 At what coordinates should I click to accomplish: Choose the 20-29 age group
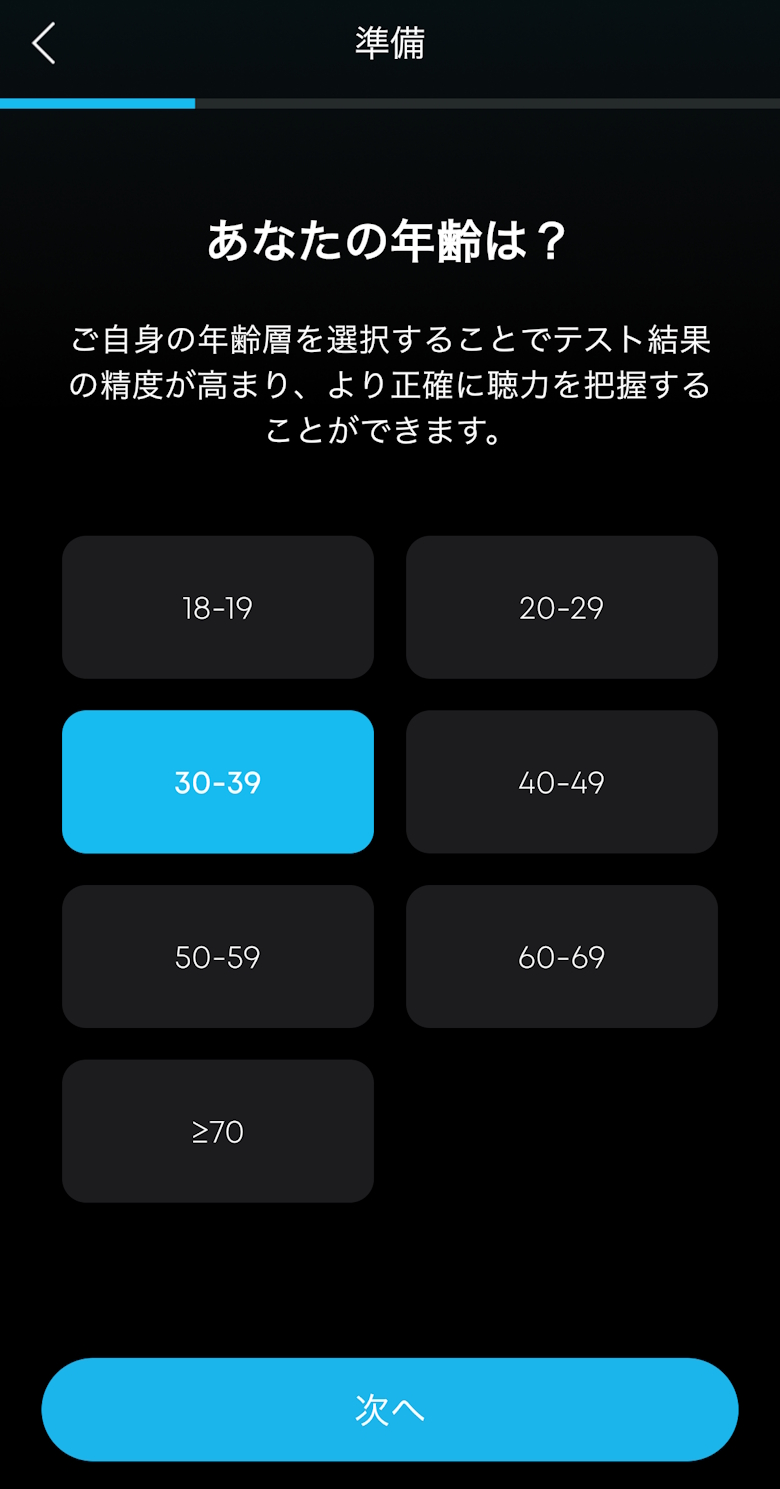[562, 607]
